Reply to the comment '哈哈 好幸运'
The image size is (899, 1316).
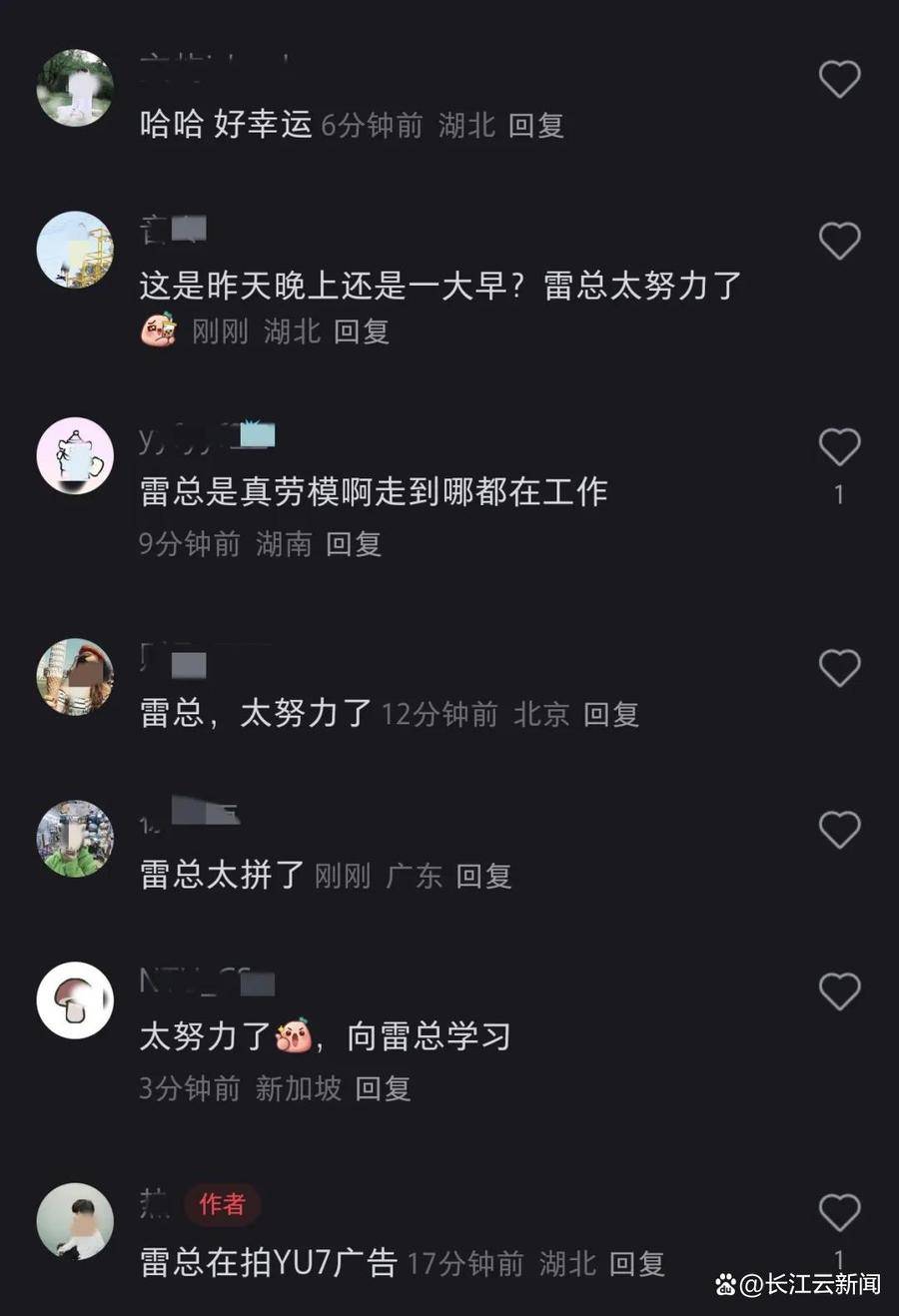click(x=536, y=126)
